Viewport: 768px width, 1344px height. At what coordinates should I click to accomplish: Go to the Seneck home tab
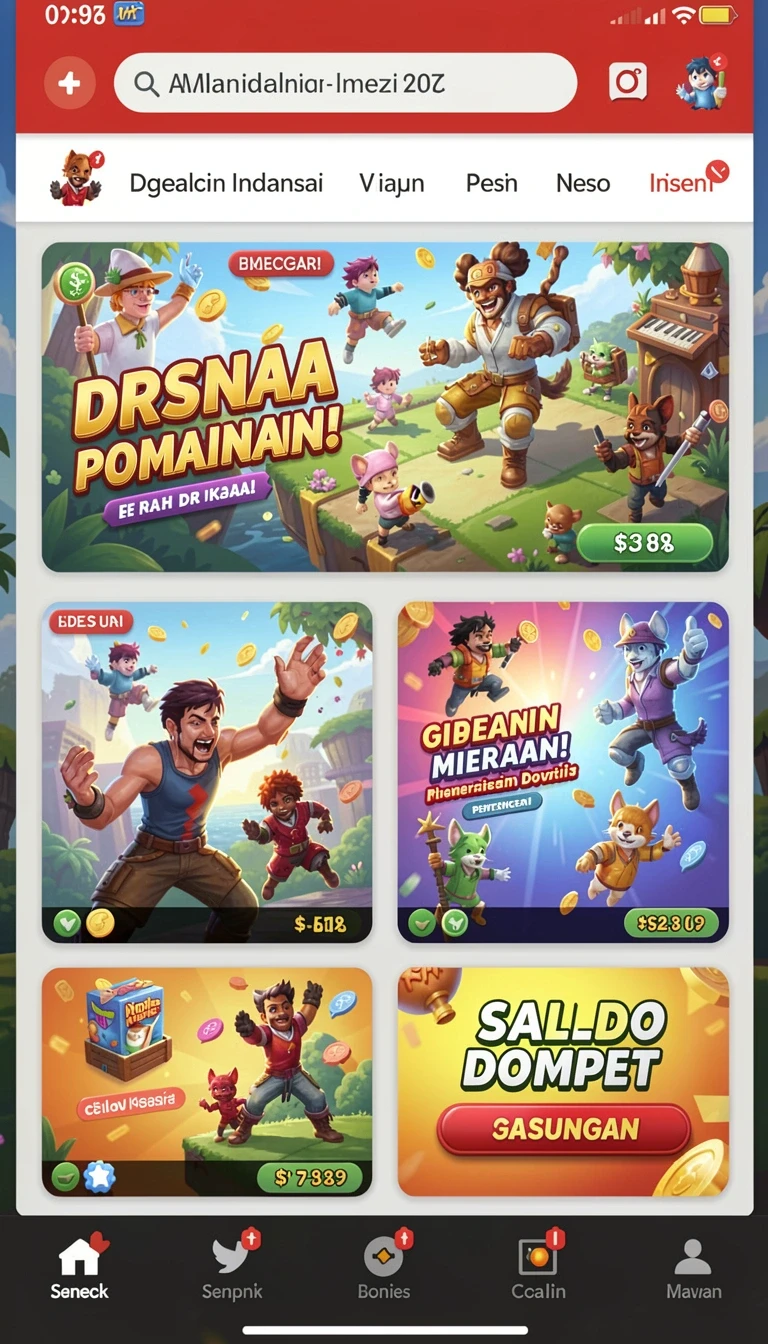[x=80, y=1266]
